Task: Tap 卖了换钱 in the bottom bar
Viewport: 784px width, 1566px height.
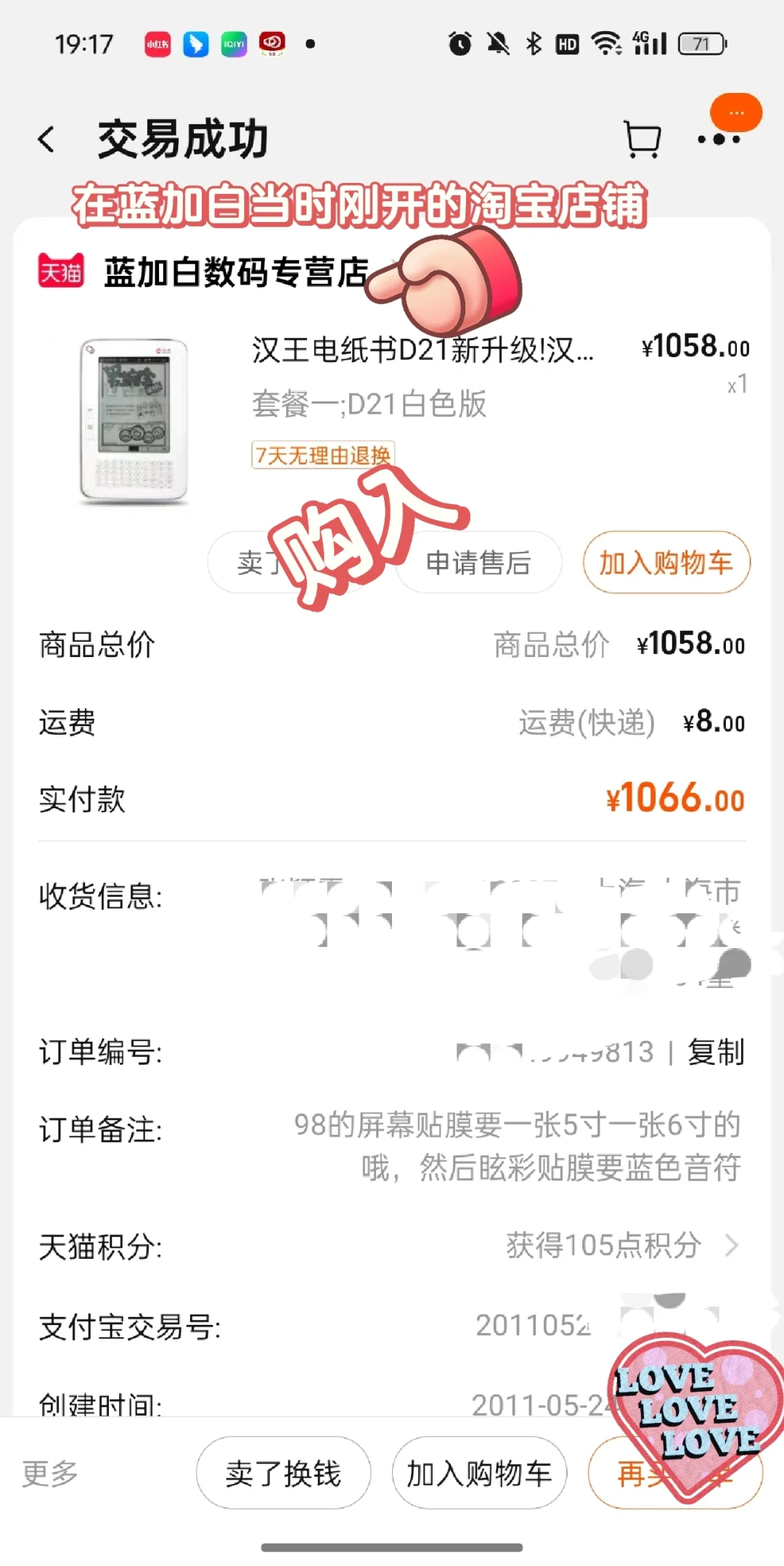Action: [283, 1473]
